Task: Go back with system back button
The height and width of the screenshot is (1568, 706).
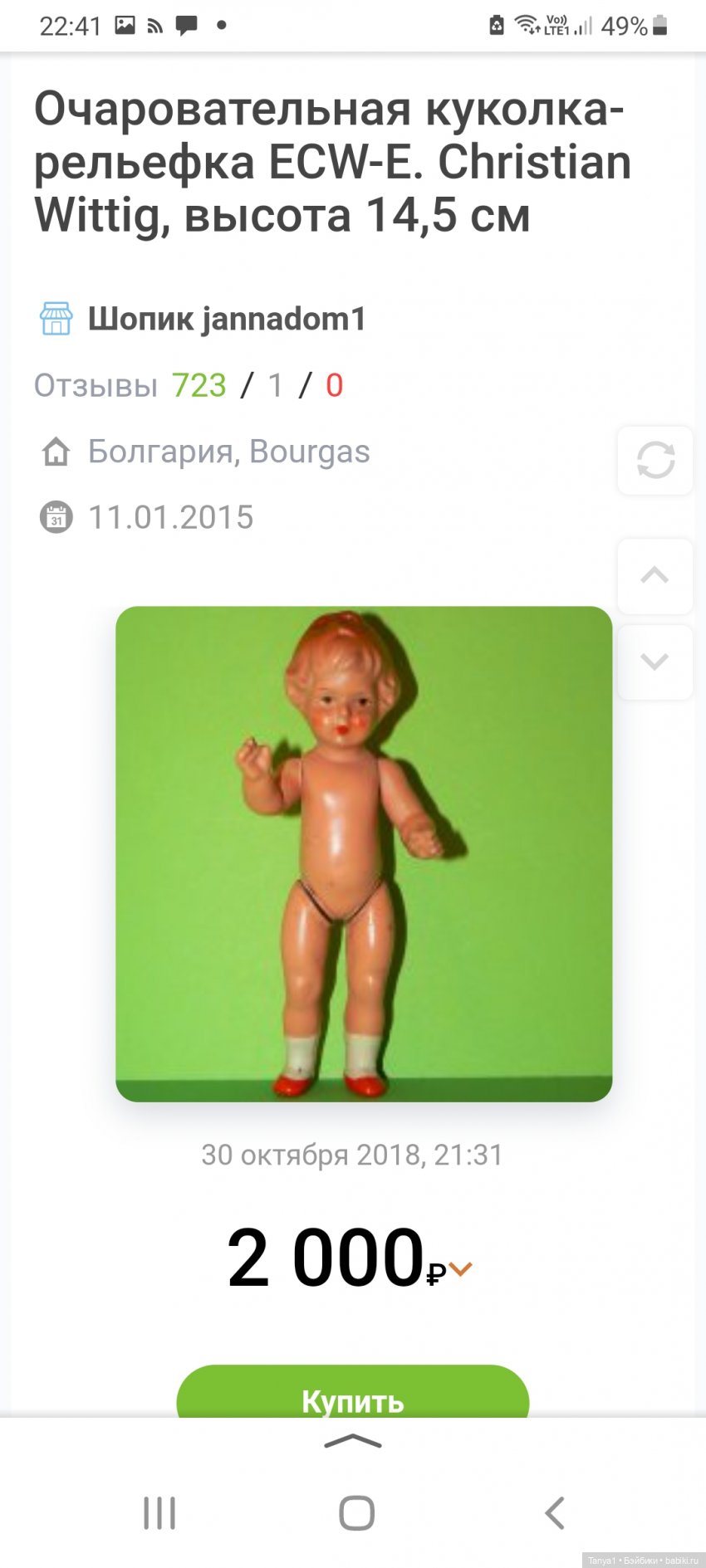Action: tap(554, 1513)
